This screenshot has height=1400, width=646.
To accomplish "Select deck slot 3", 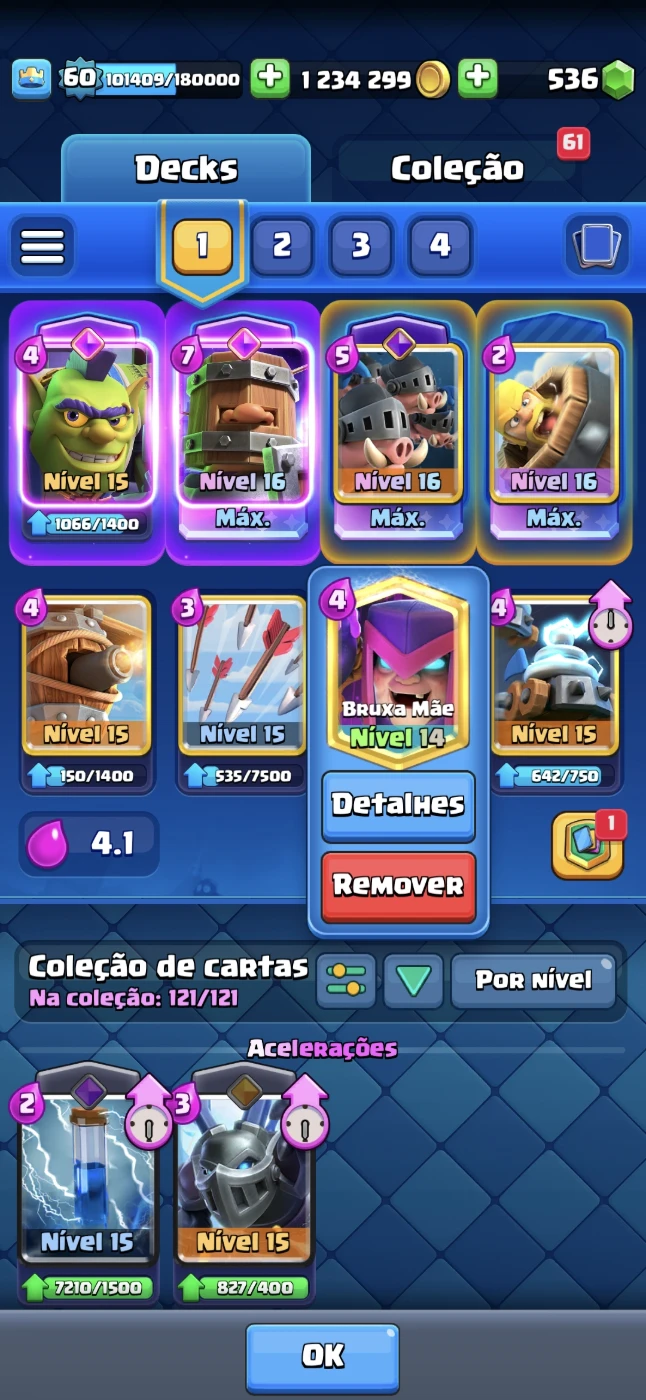I will [361, 245].
